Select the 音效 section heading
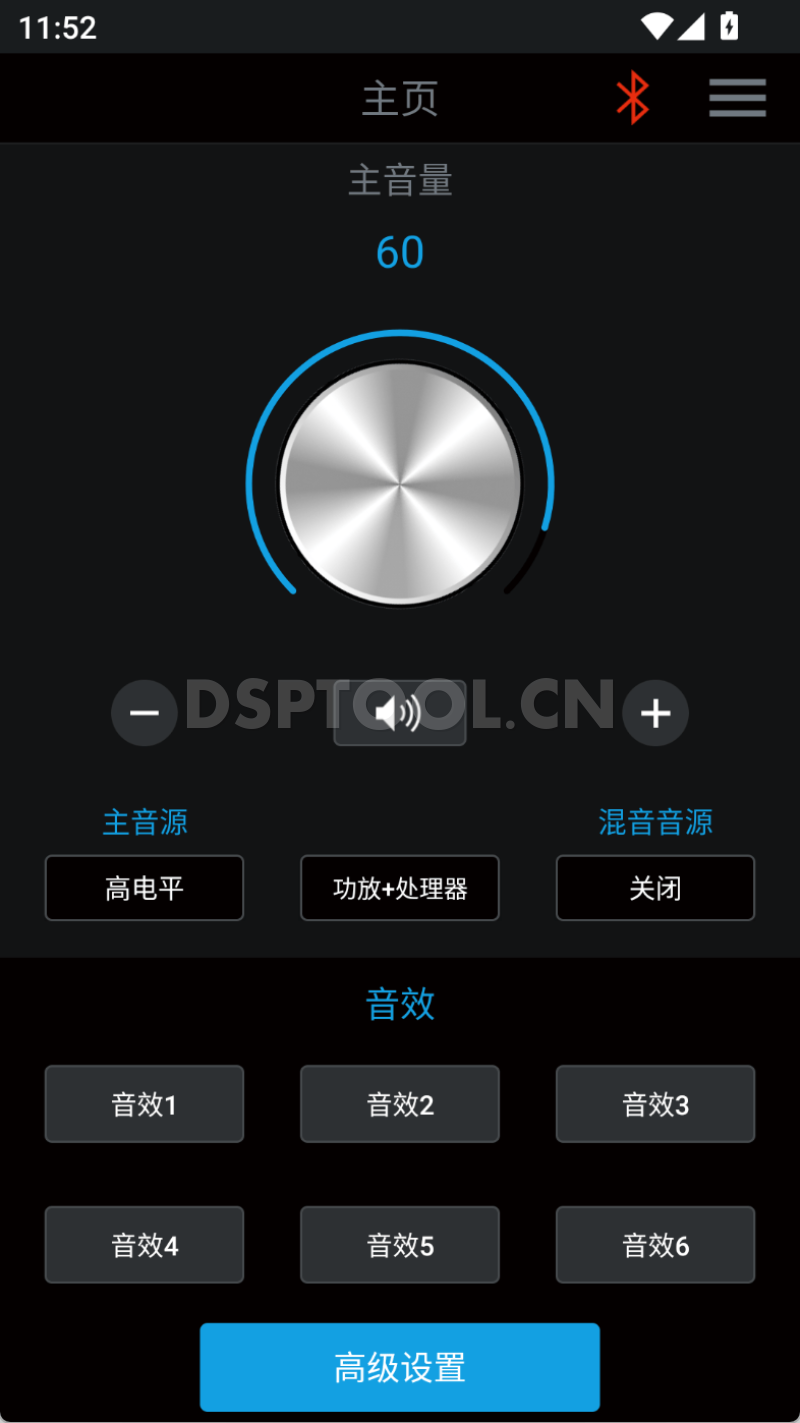 click(x=399, y=1005)
